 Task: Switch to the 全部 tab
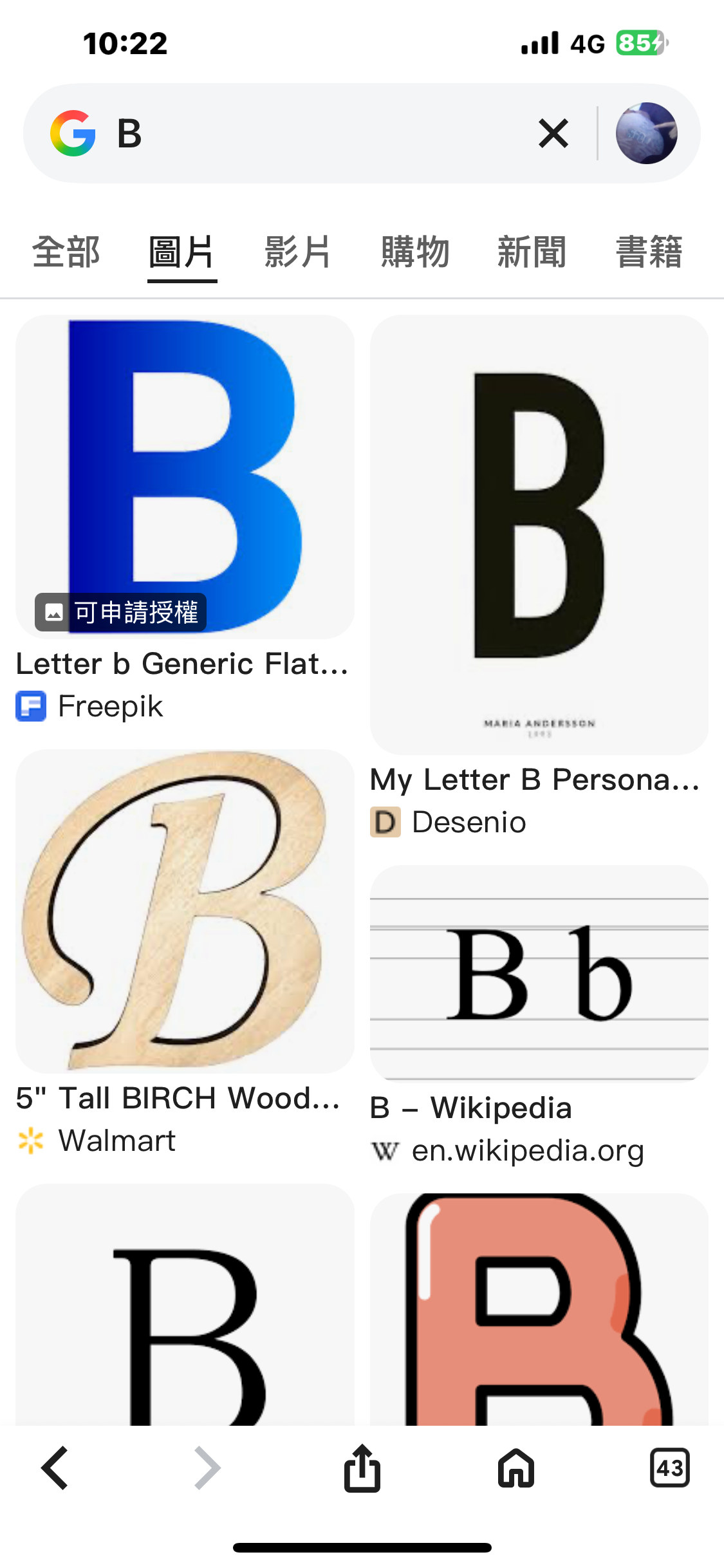click(x=66, y=252)
